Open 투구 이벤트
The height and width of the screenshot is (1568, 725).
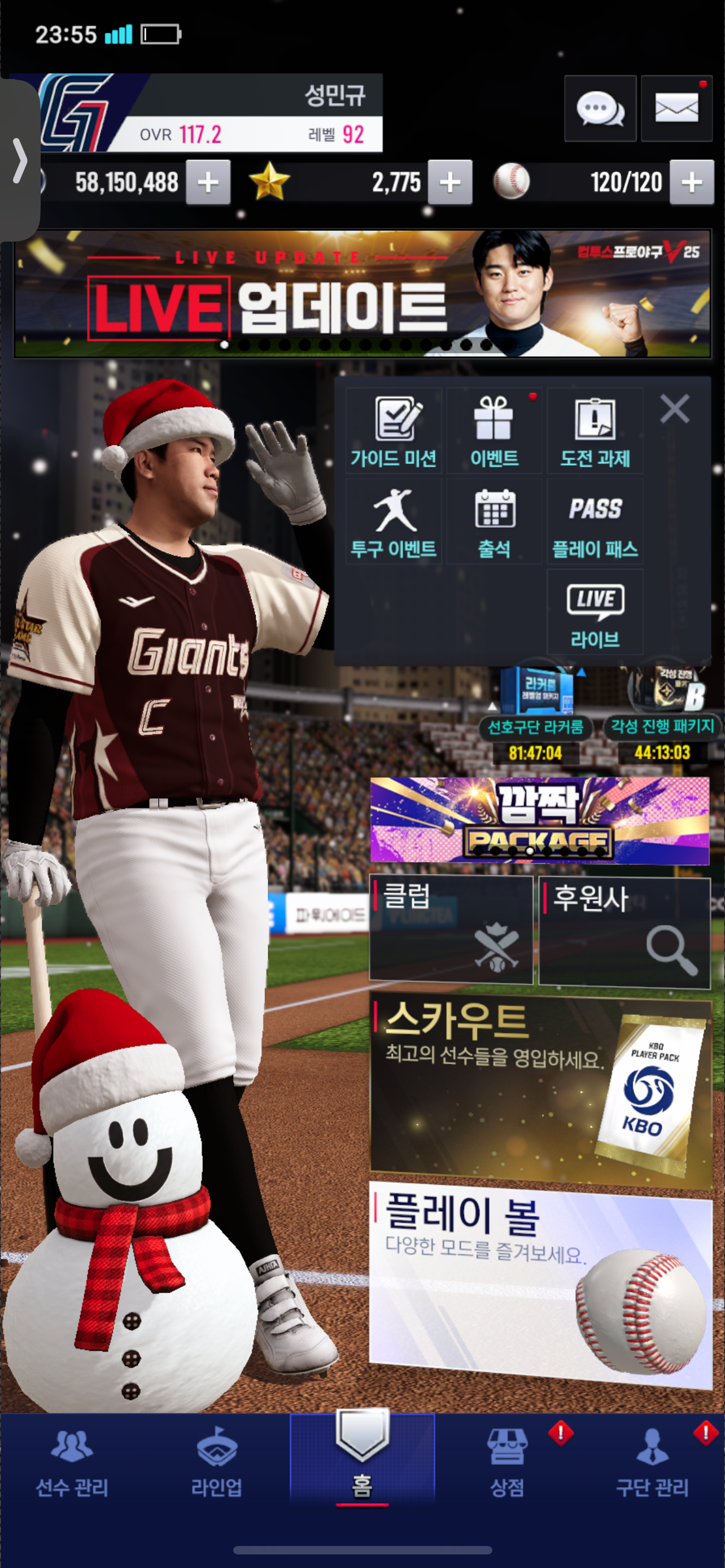pos(394,522)
